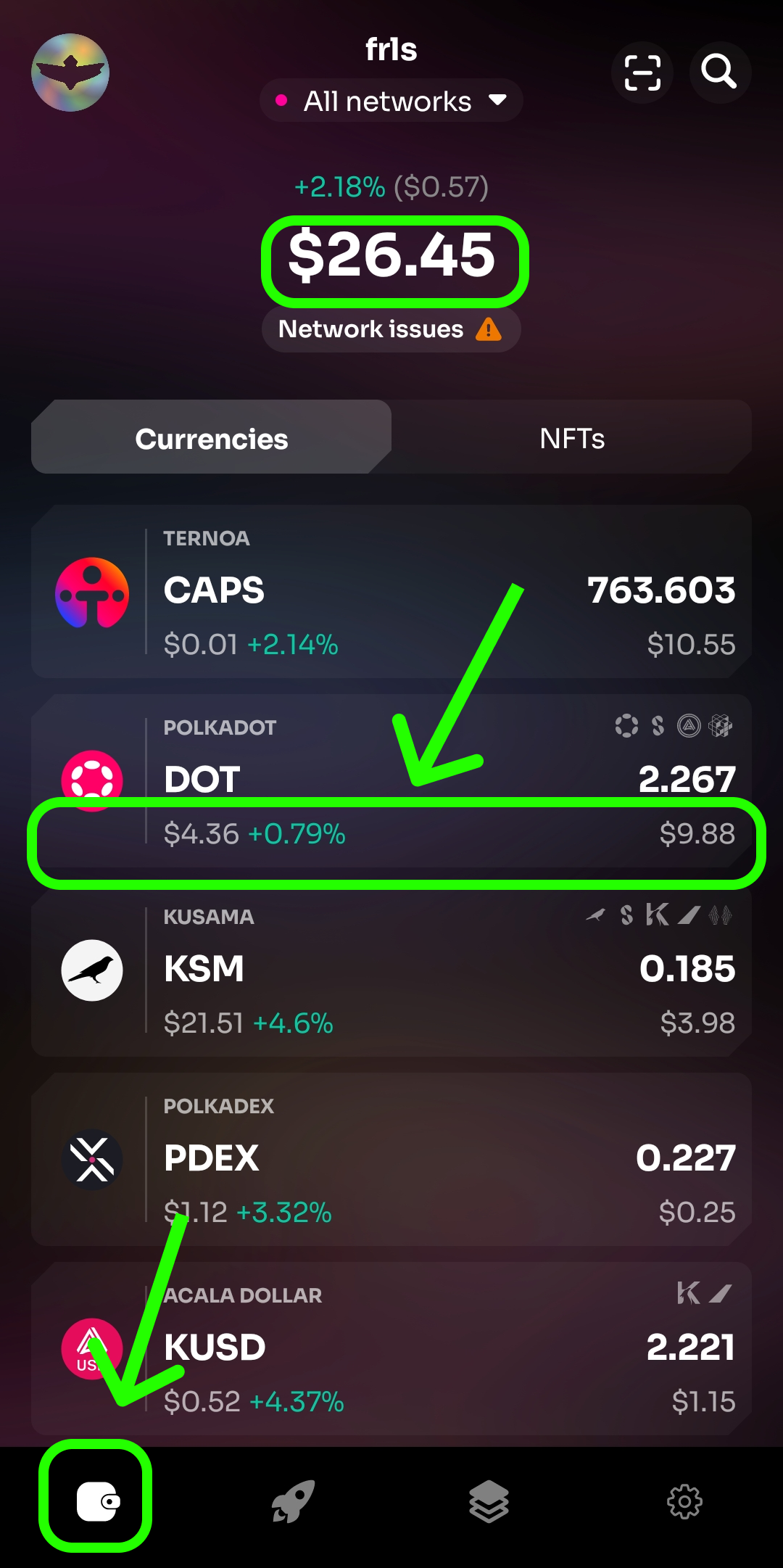Expand the All networks dropdown
Viewport: 783px width, 1568px height.
(391, 101)
